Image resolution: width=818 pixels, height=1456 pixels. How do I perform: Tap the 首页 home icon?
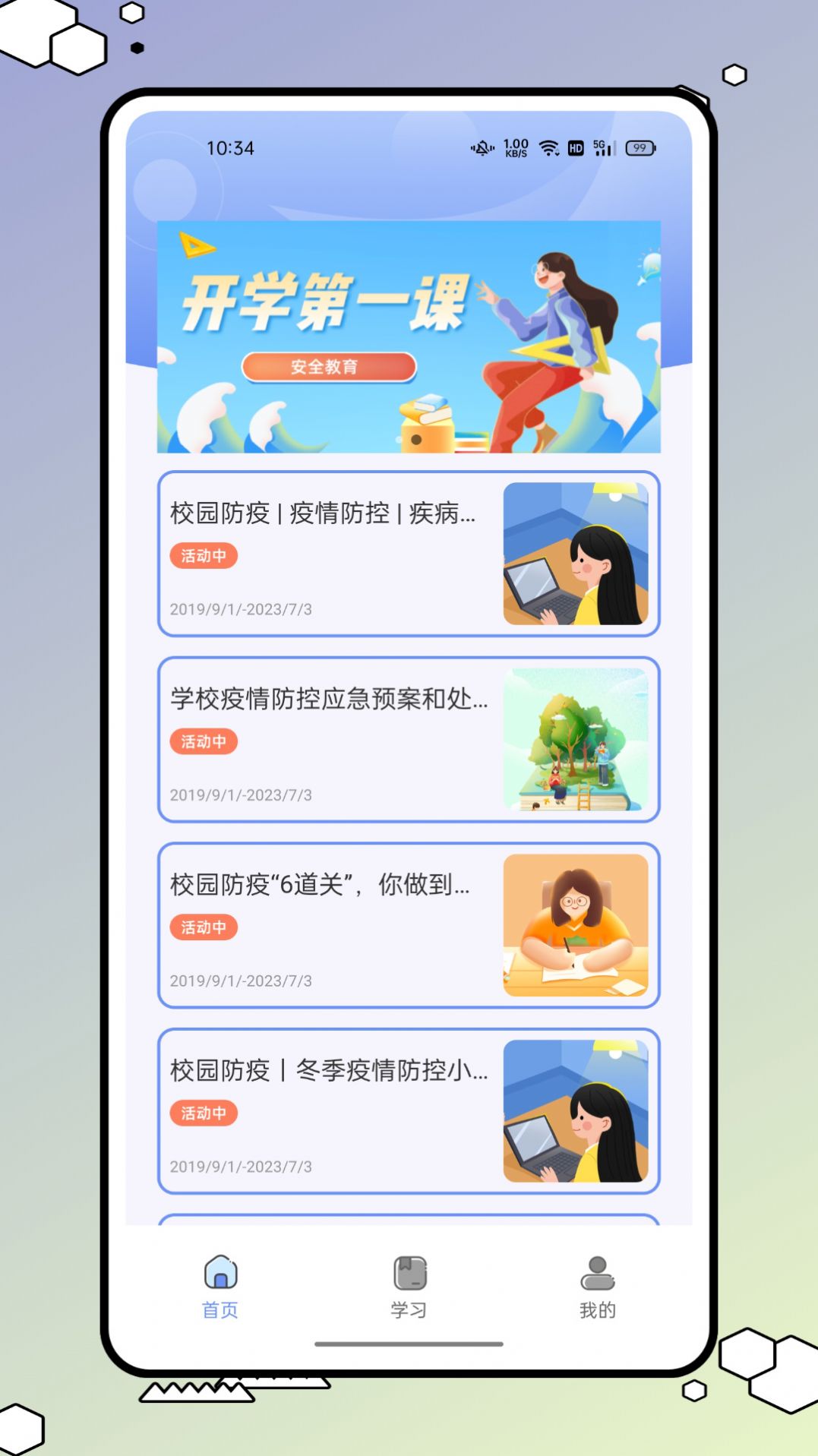click(x=221, y=1269)
